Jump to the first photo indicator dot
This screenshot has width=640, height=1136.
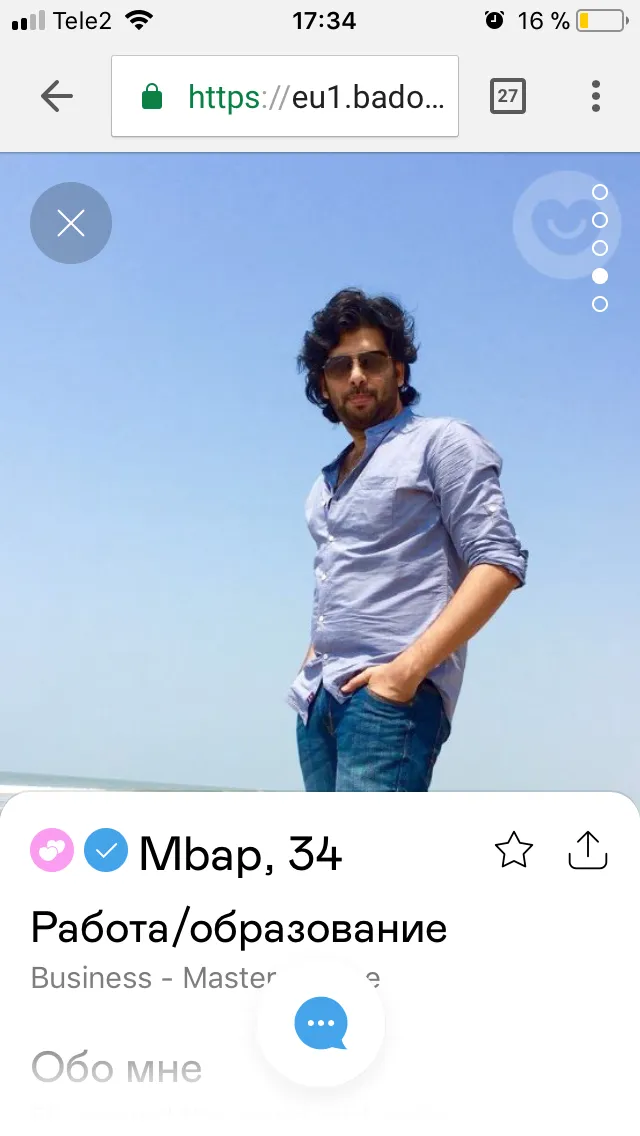pos(600,192)
